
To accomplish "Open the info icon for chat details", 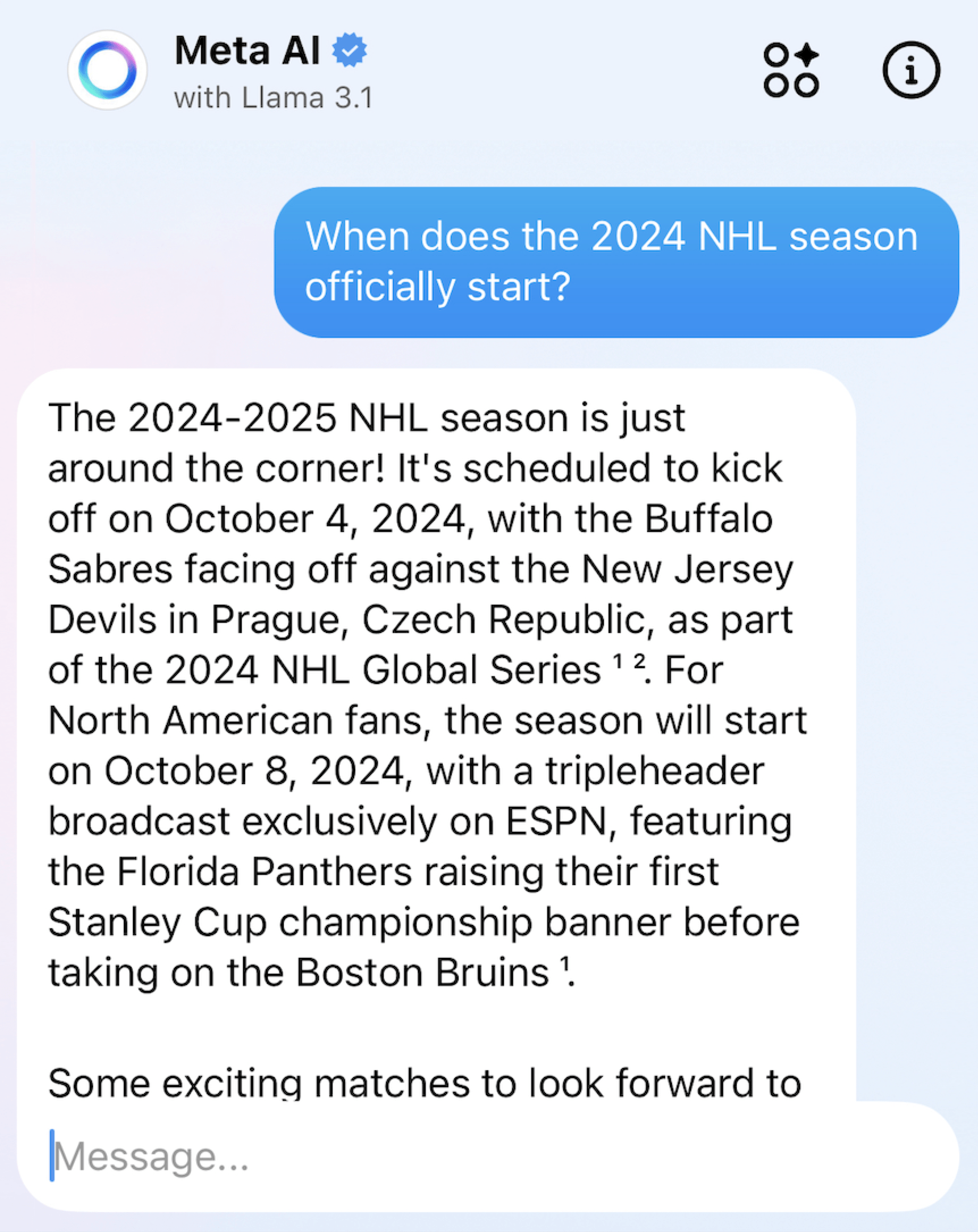I will (910, 70).
